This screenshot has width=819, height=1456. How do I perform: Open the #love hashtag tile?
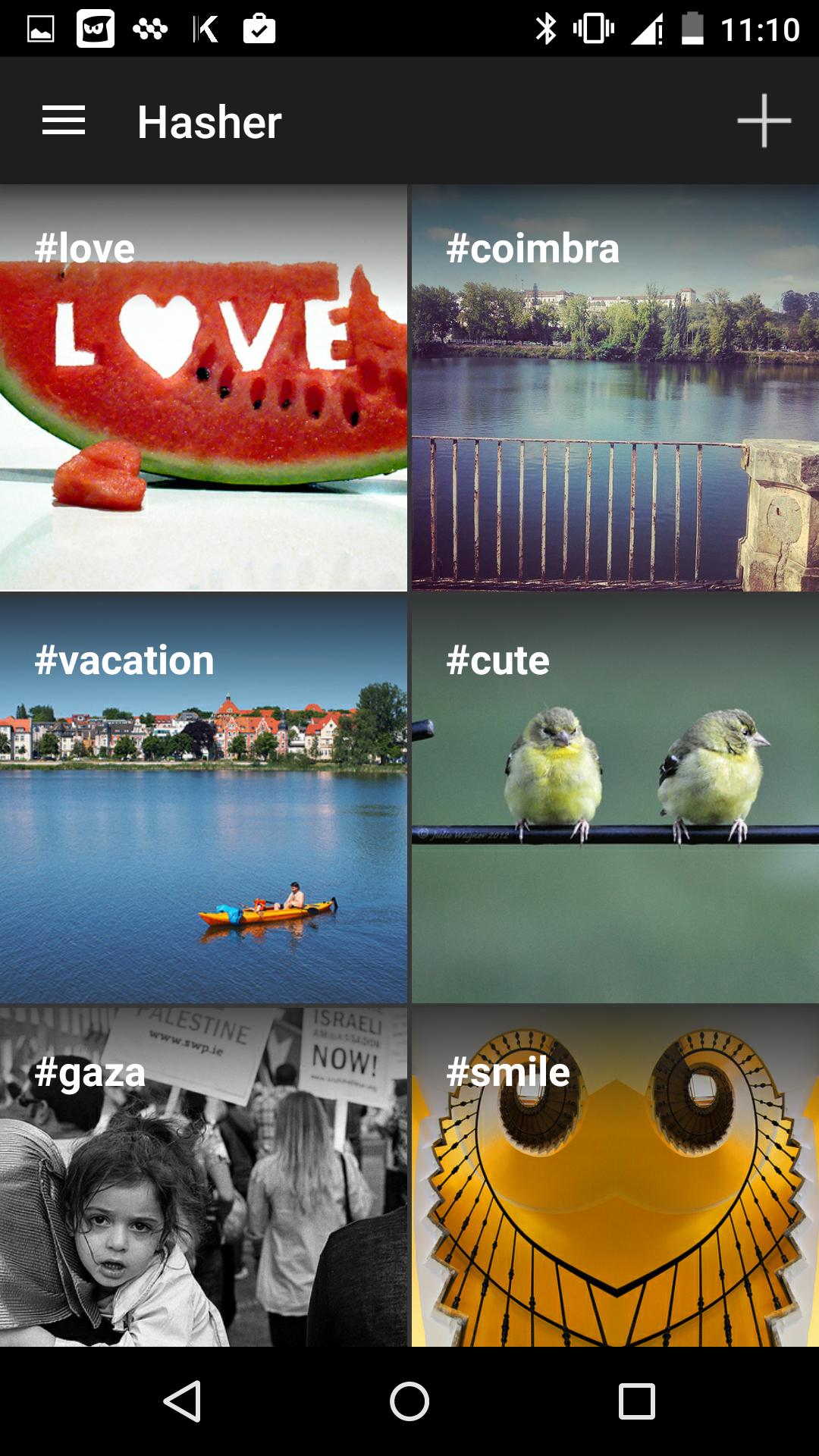click(x=203, y=388)
